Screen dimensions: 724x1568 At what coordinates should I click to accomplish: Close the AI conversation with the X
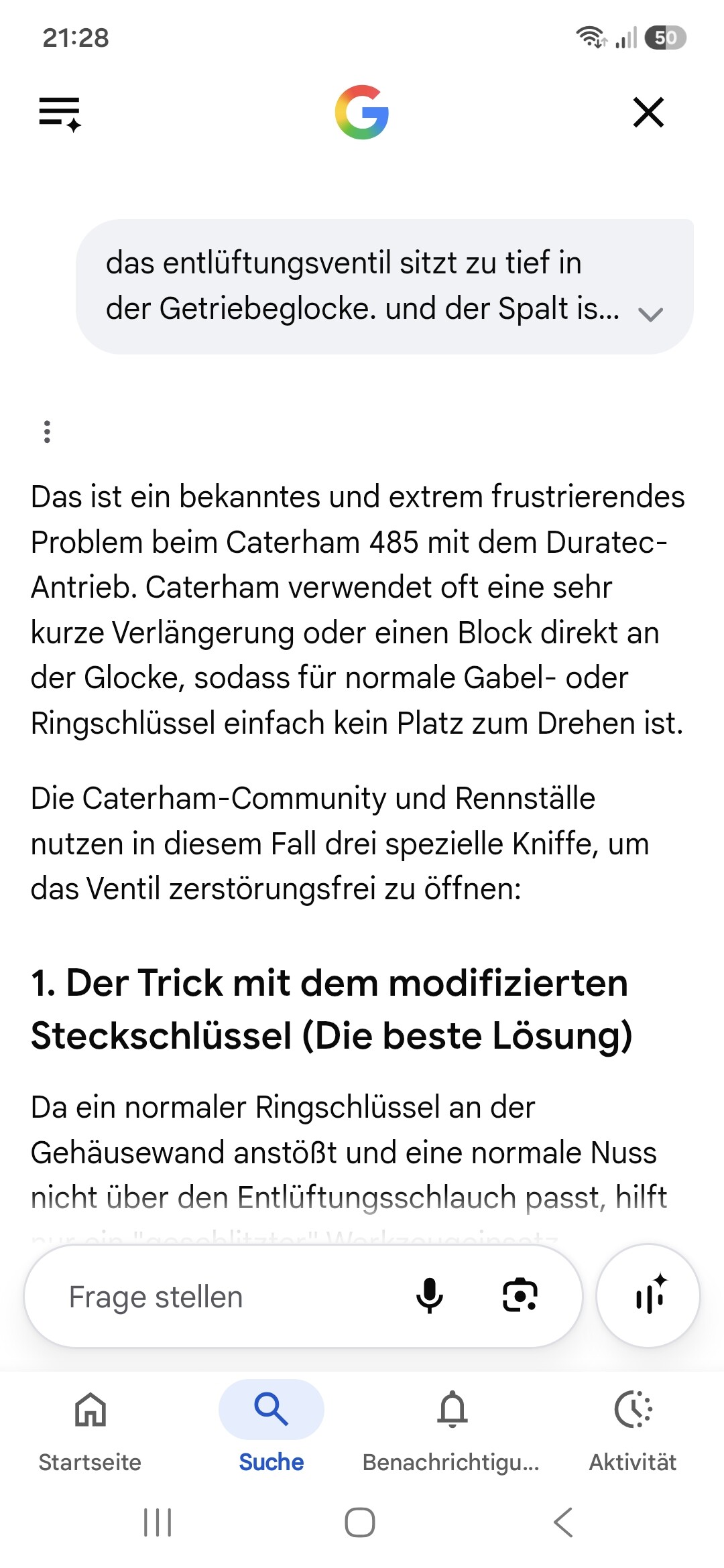(648, 112)
